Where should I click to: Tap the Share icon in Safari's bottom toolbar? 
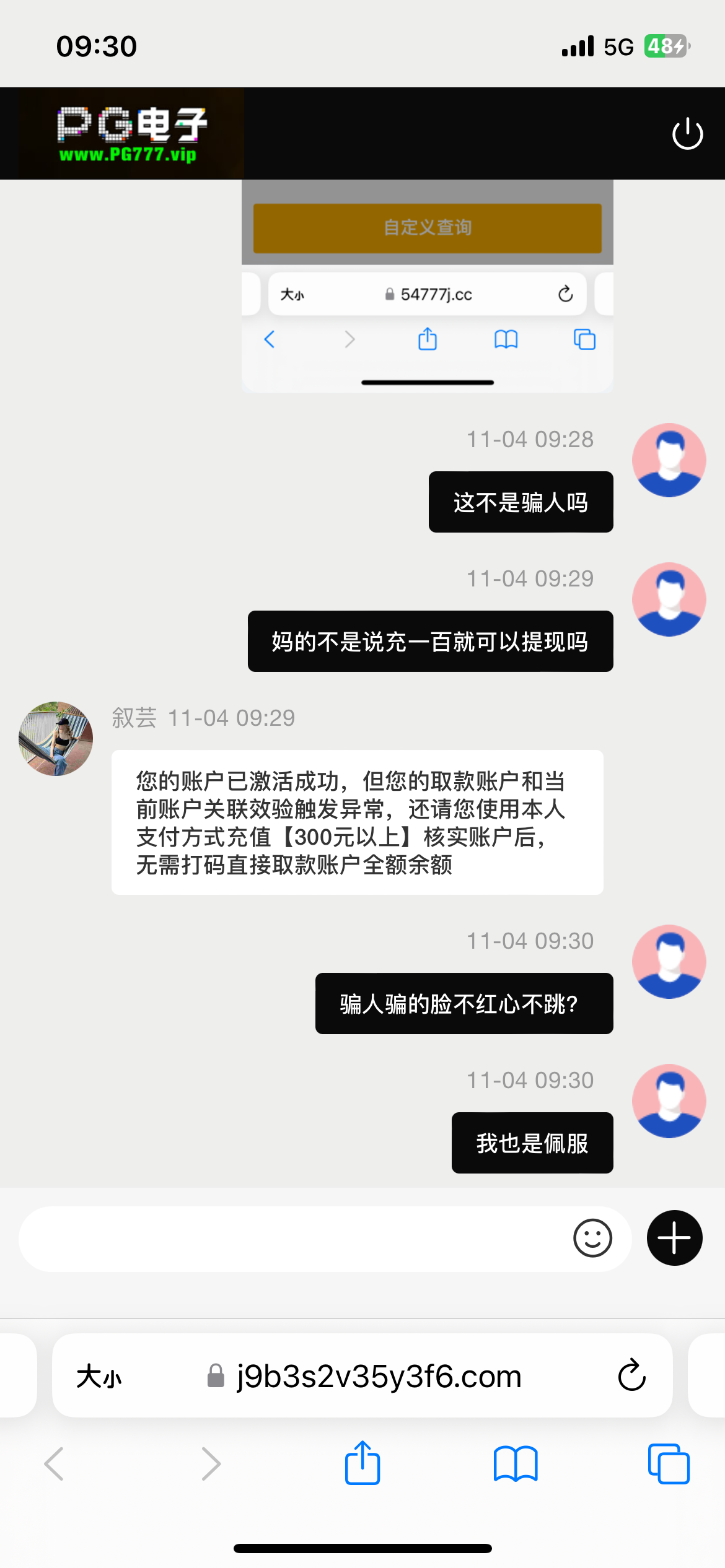click(x=362, y=1463)
